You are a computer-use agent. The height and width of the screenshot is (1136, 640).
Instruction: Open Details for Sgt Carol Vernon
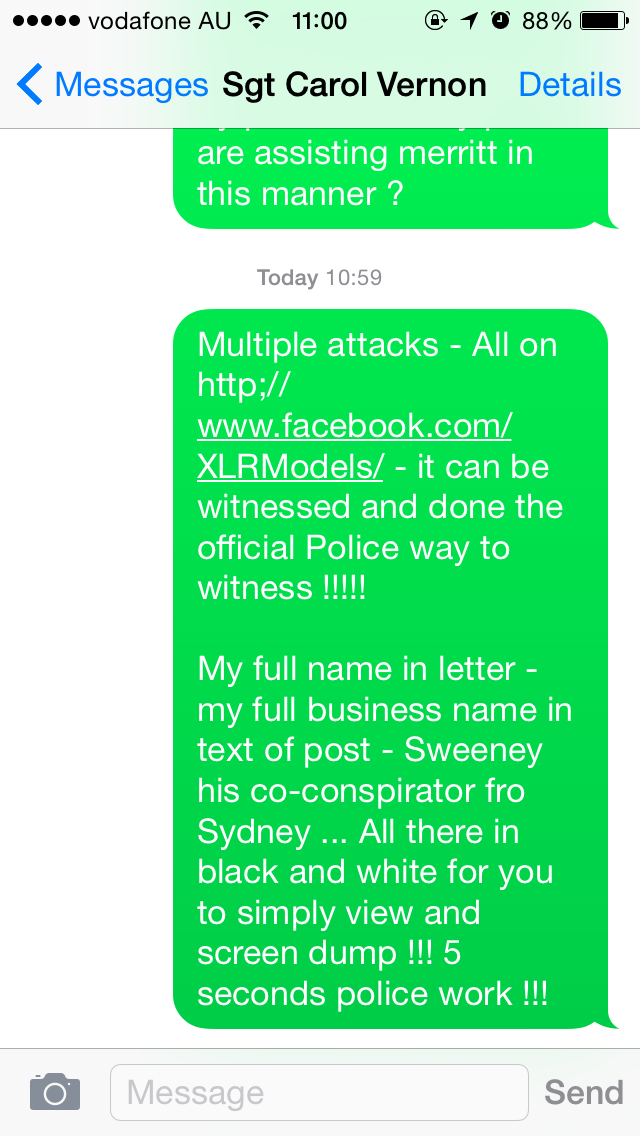click(570, 85)
